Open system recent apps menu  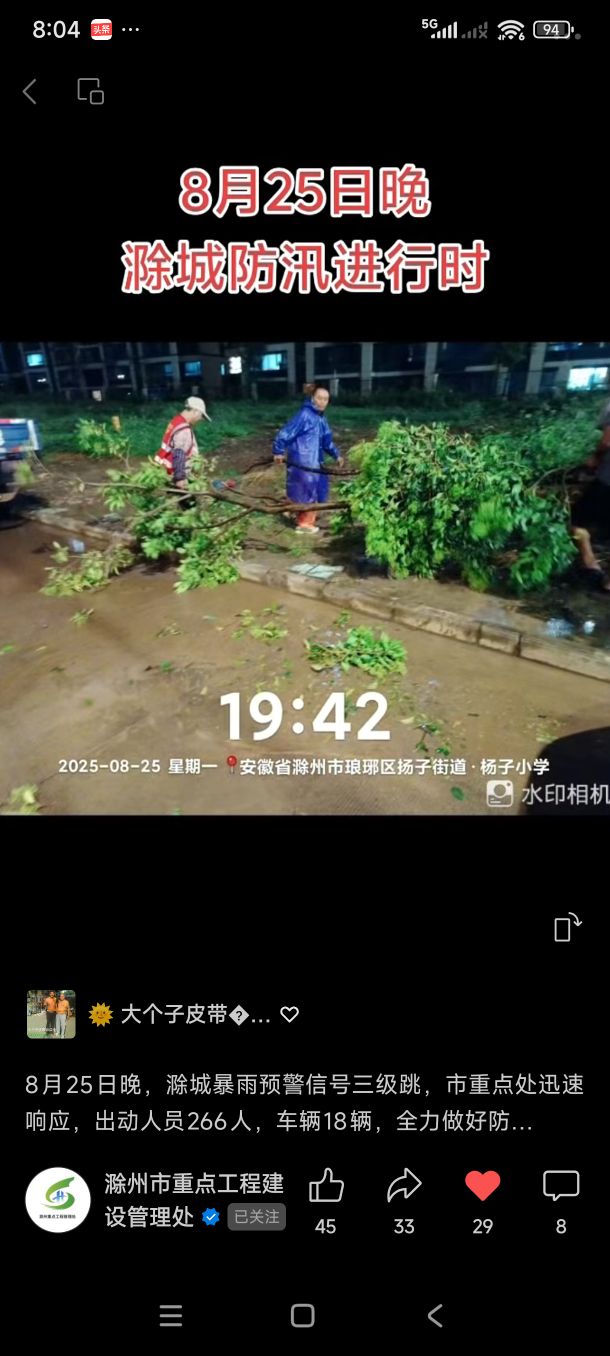pos(171,1316)
